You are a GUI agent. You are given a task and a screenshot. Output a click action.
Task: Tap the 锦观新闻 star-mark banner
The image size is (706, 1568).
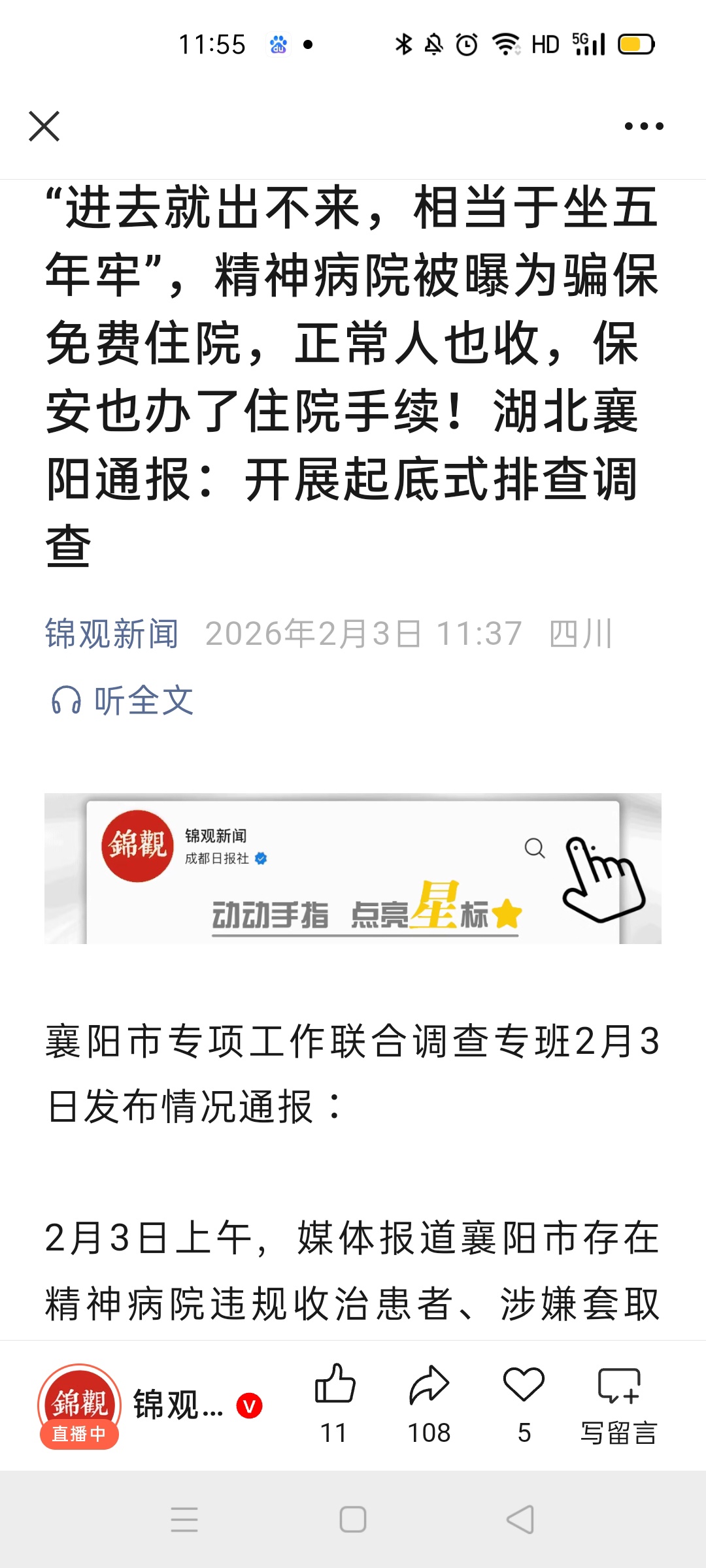click(x=353, y=868)
